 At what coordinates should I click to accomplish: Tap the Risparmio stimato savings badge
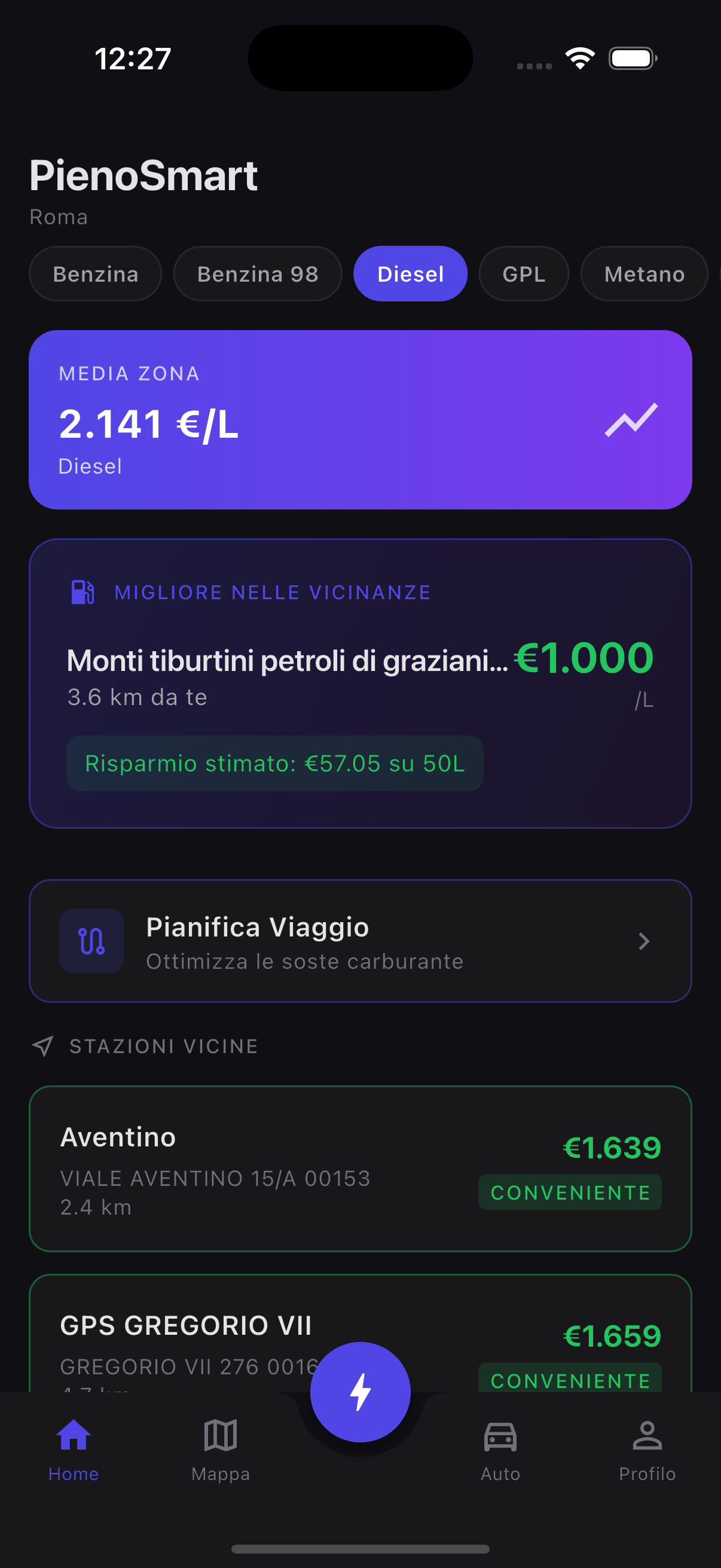click(x=274, y=764)
